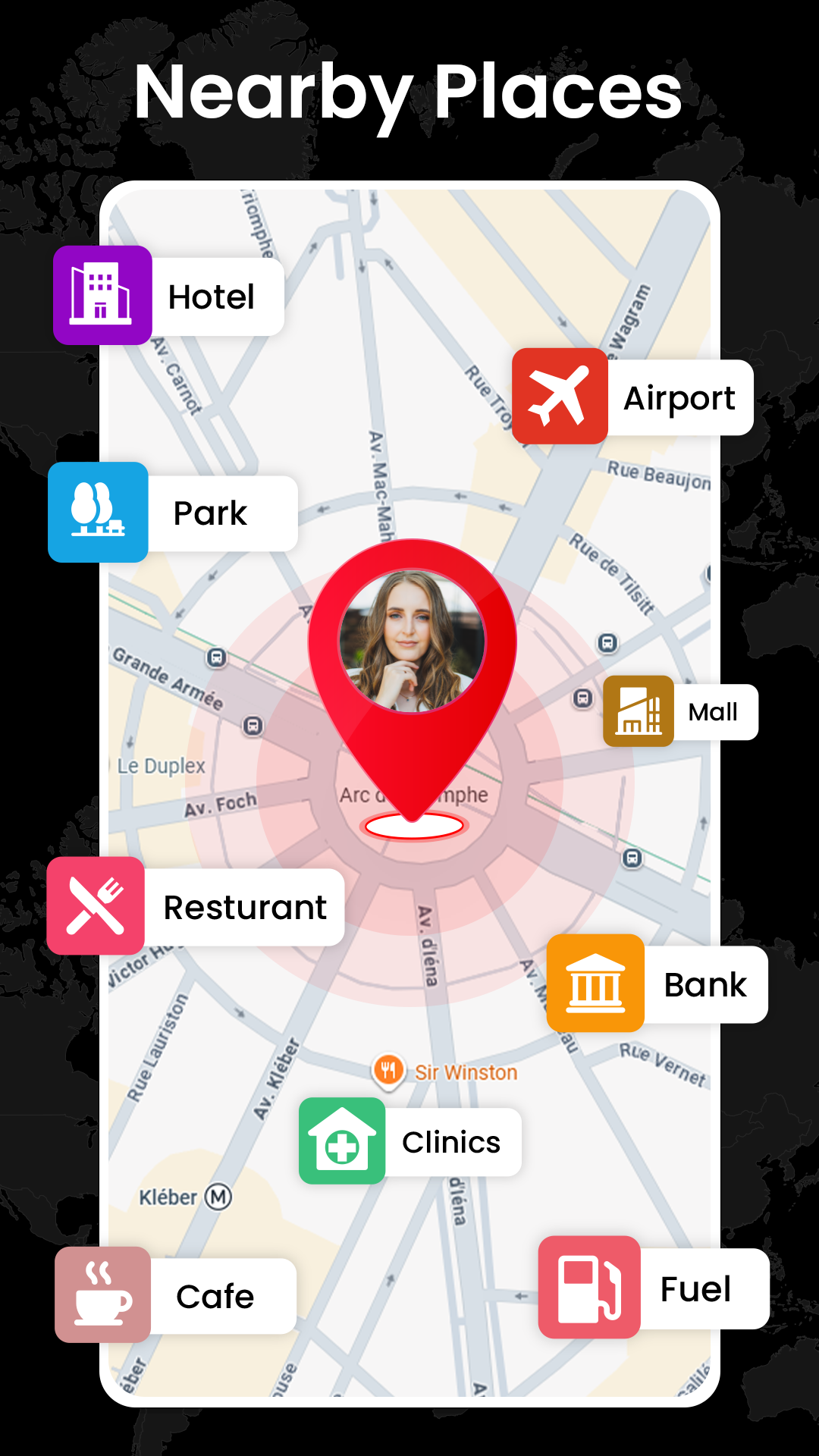819x1456 pixels.
Task: Tap the Arc de Triomphe map label
Action: point(413,795)
